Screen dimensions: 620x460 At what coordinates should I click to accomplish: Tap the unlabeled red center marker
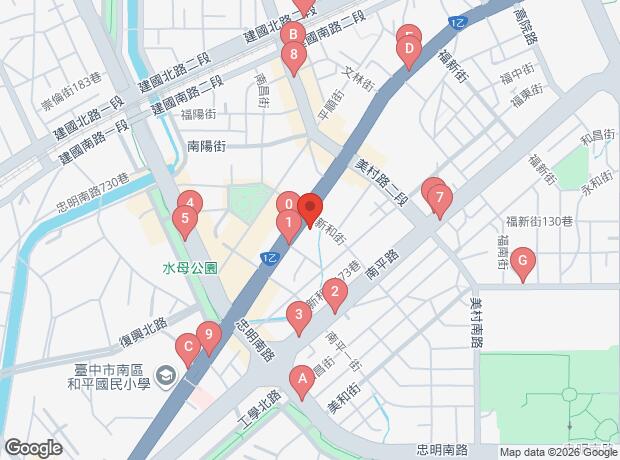click(309, 208)
